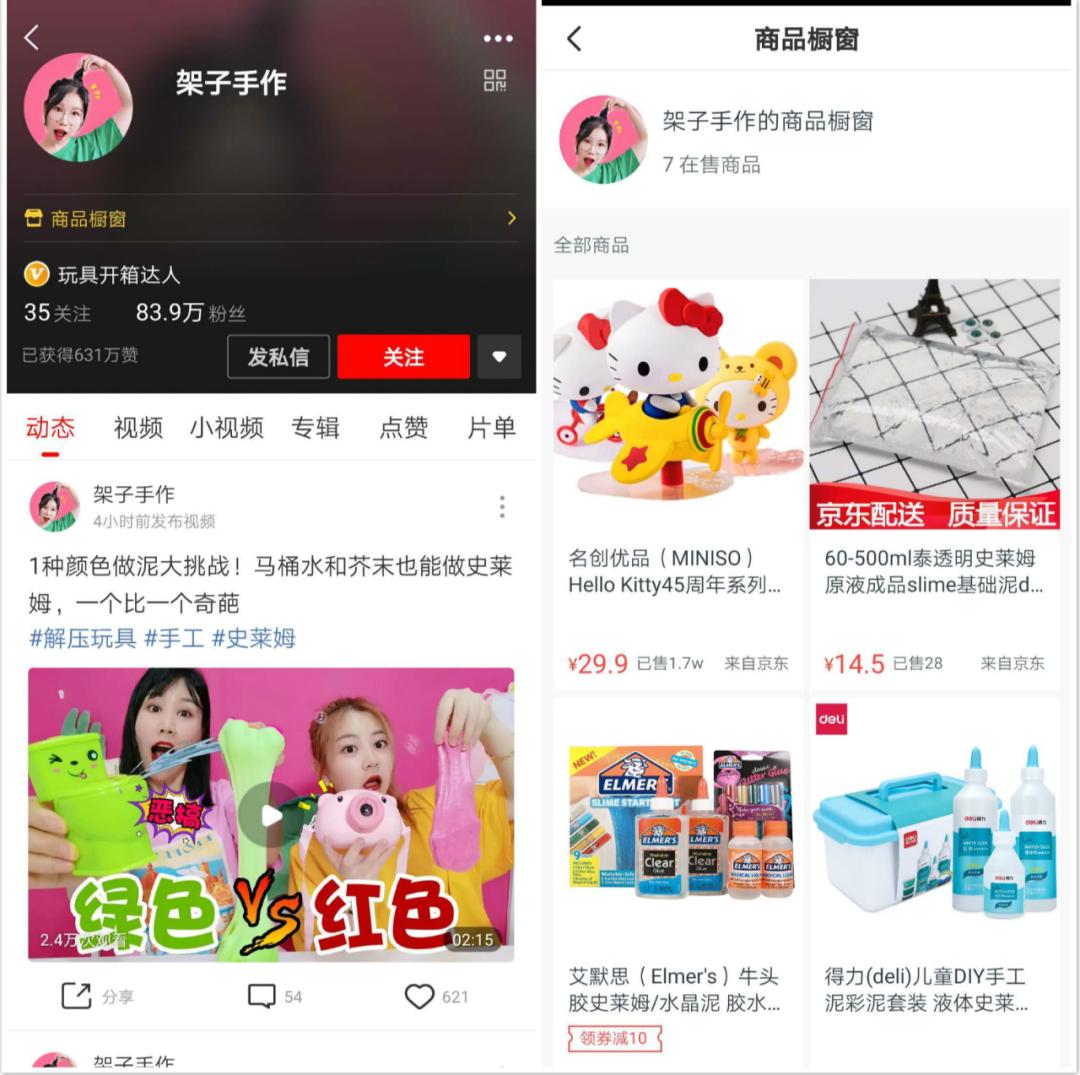Open the 片单 tab
Screen dimensions: 1080x1075
[x=491, y=428]
